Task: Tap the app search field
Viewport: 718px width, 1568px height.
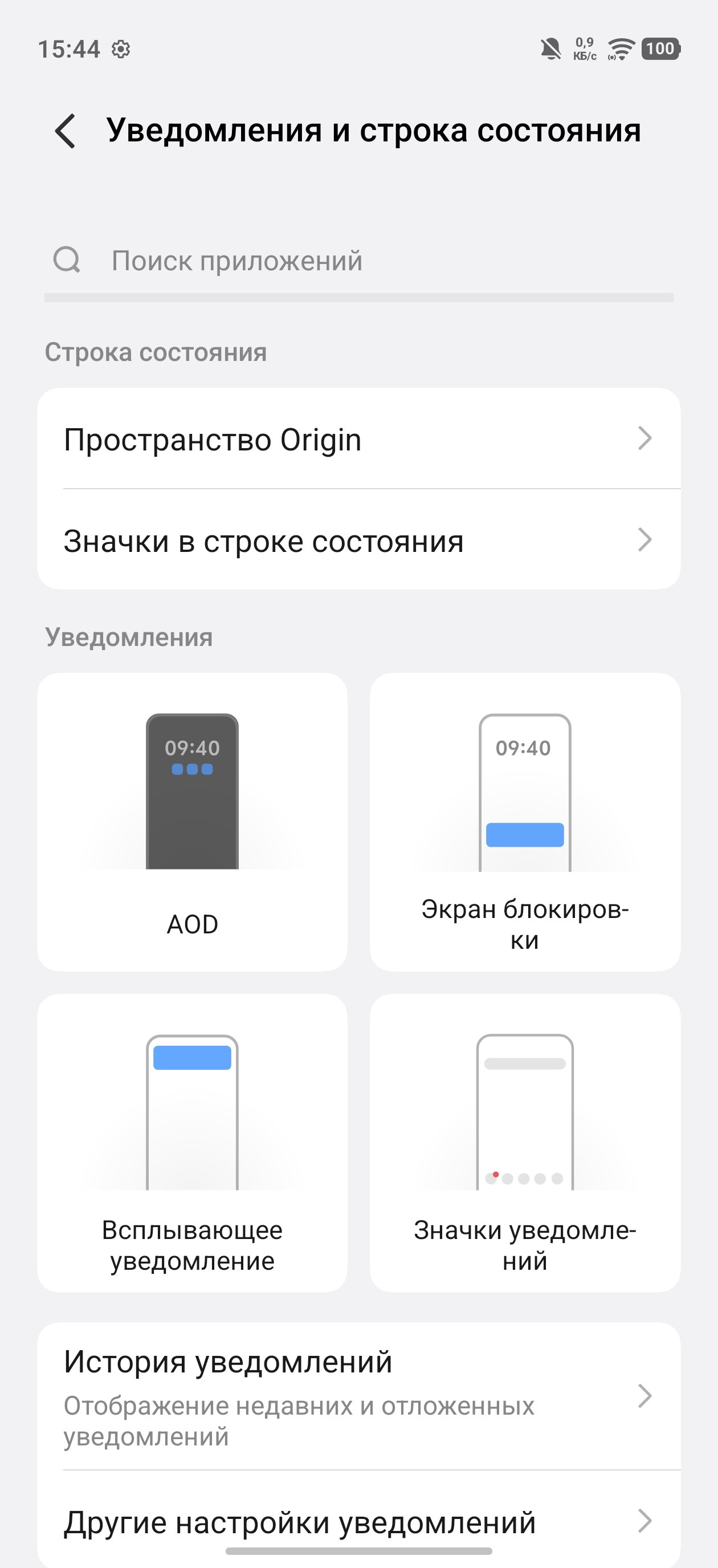Action: (359, 261)
